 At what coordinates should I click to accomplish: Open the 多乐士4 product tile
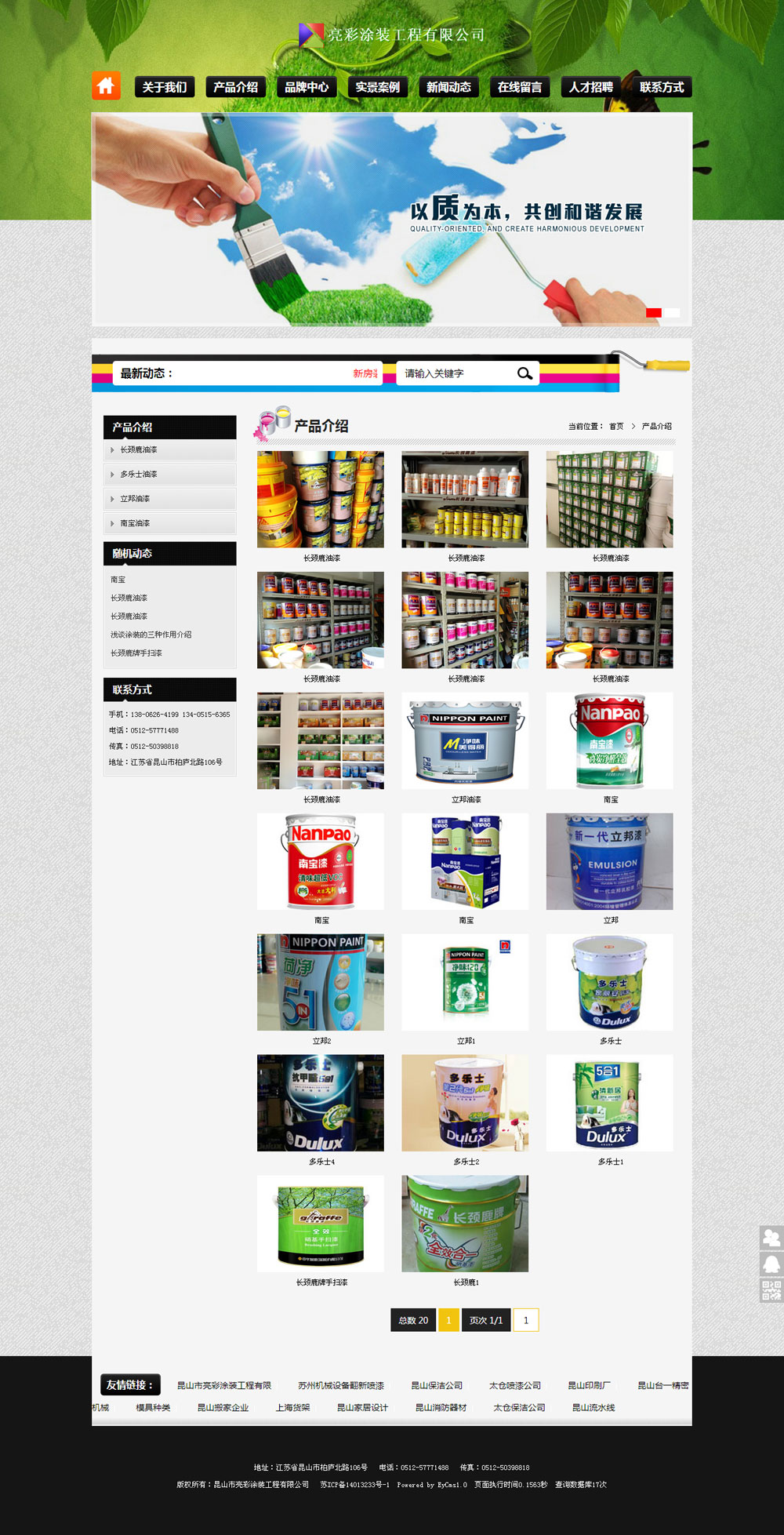[321, 1103]
